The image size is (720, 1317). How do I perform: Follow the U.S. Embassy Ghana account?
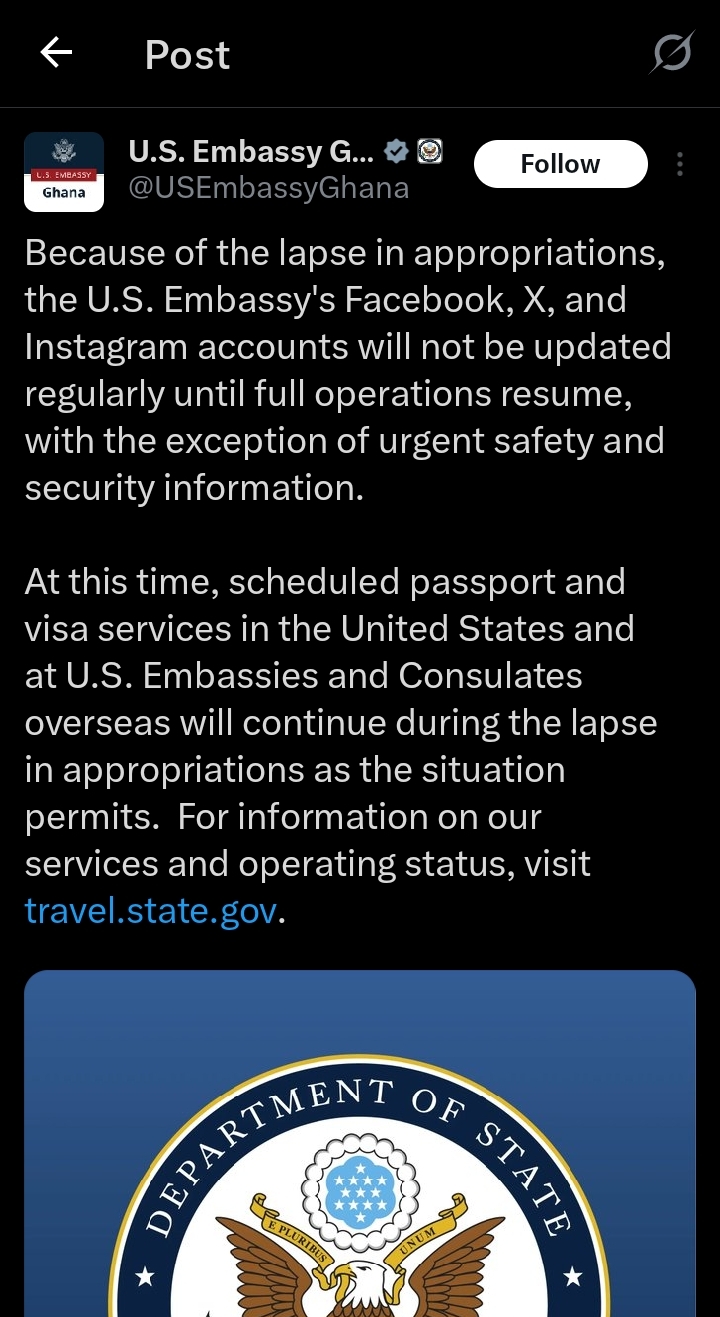point(560,164)
